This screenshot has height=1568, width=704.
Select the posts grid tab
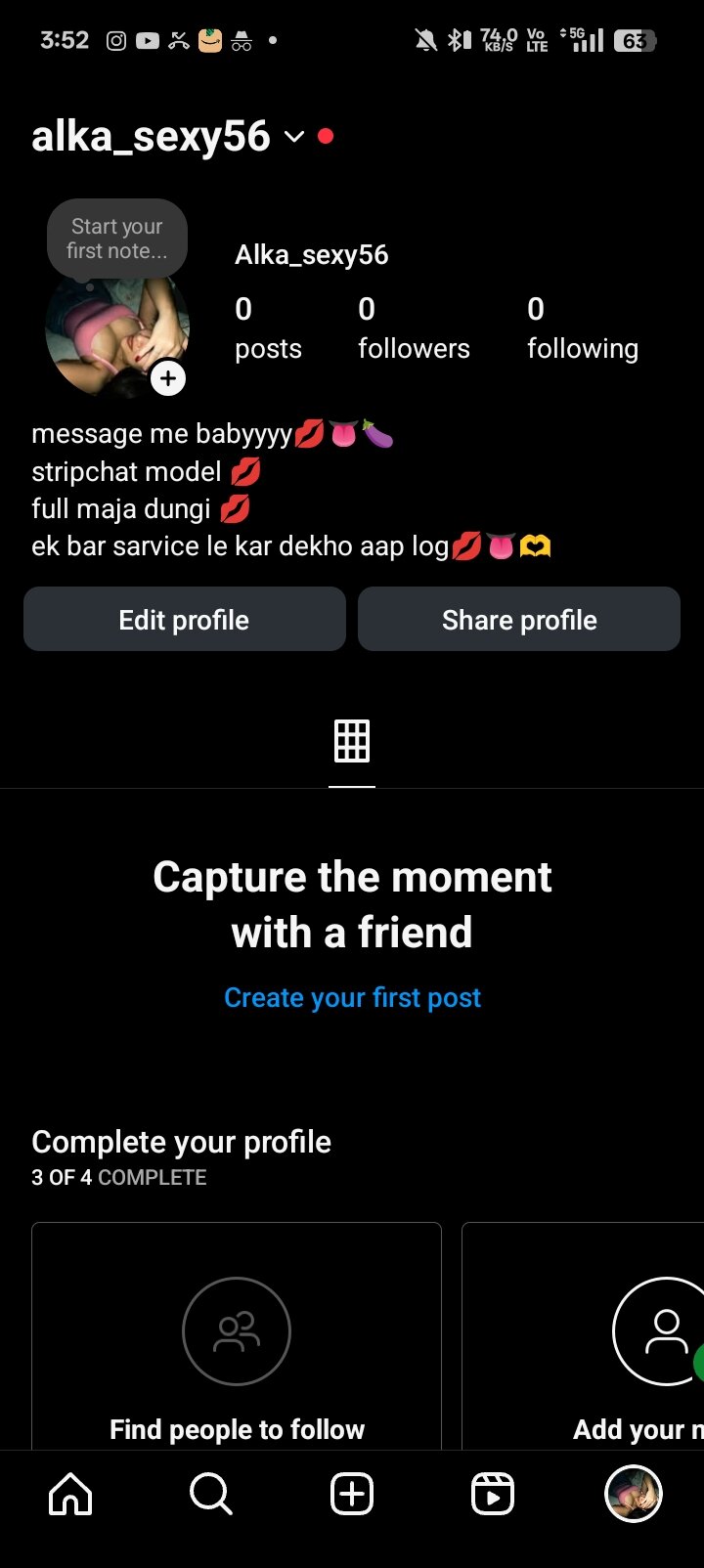352,741
